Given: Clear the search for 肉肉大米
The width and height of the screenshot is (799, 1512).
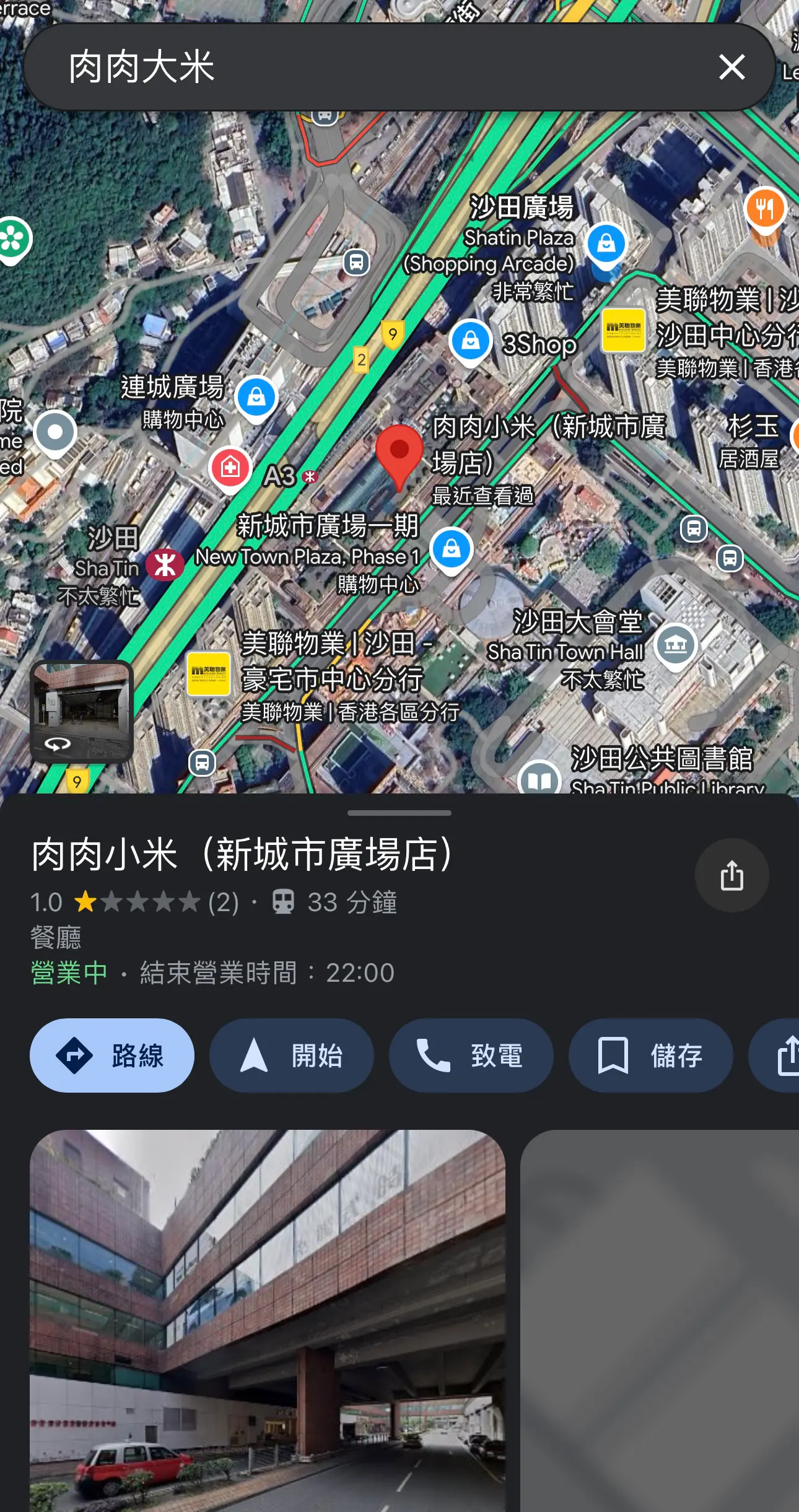Looking at the screenshot, I should pos(731,67).
